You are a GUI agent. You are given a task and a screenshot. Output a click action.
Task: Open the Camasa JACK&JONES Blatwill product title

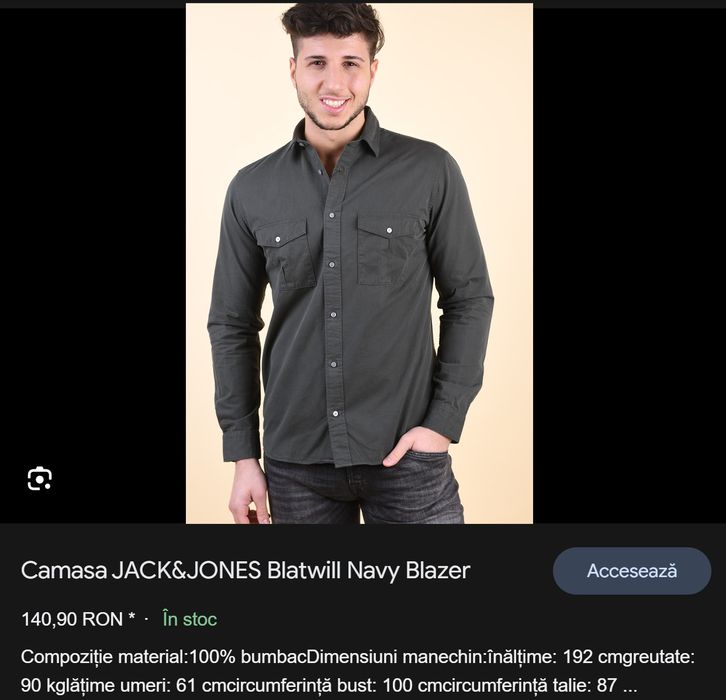click(245, 571)
